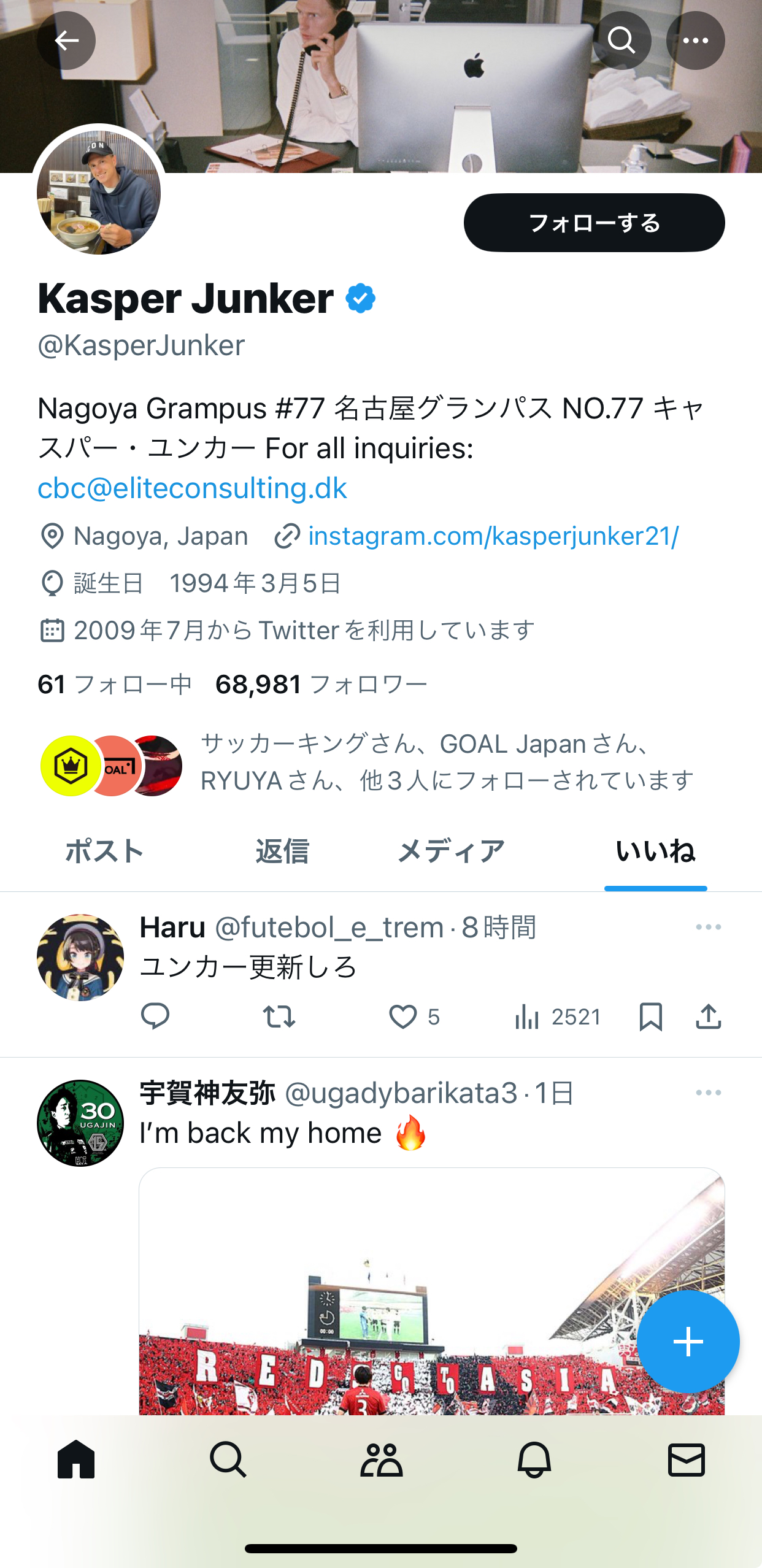The width and height of the screenshot is (762, 1568).
Task: Open Kasper Junker's profile picture
Action: point(99,192)
